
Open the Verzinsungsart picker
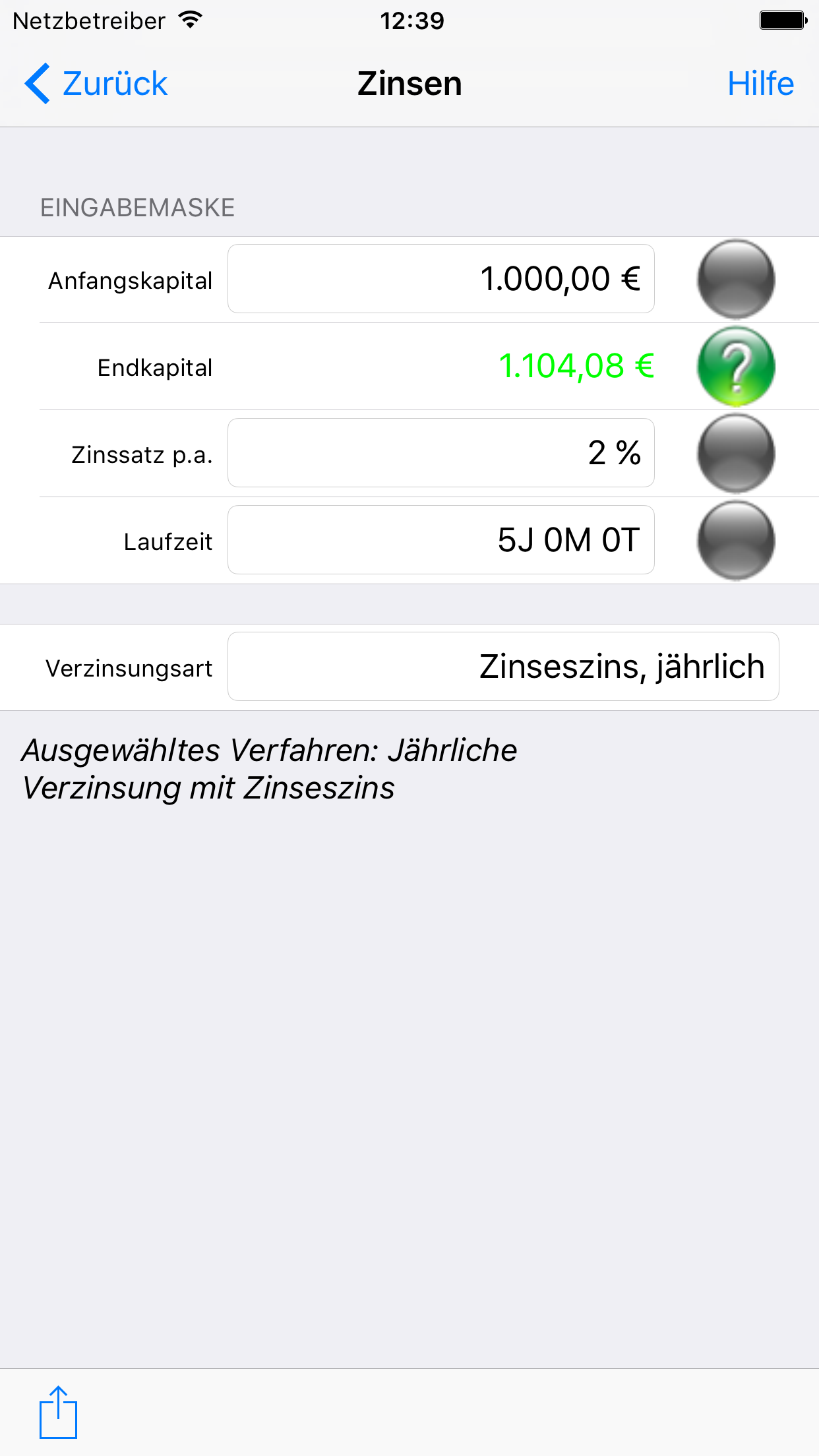[x=503, y=667]
